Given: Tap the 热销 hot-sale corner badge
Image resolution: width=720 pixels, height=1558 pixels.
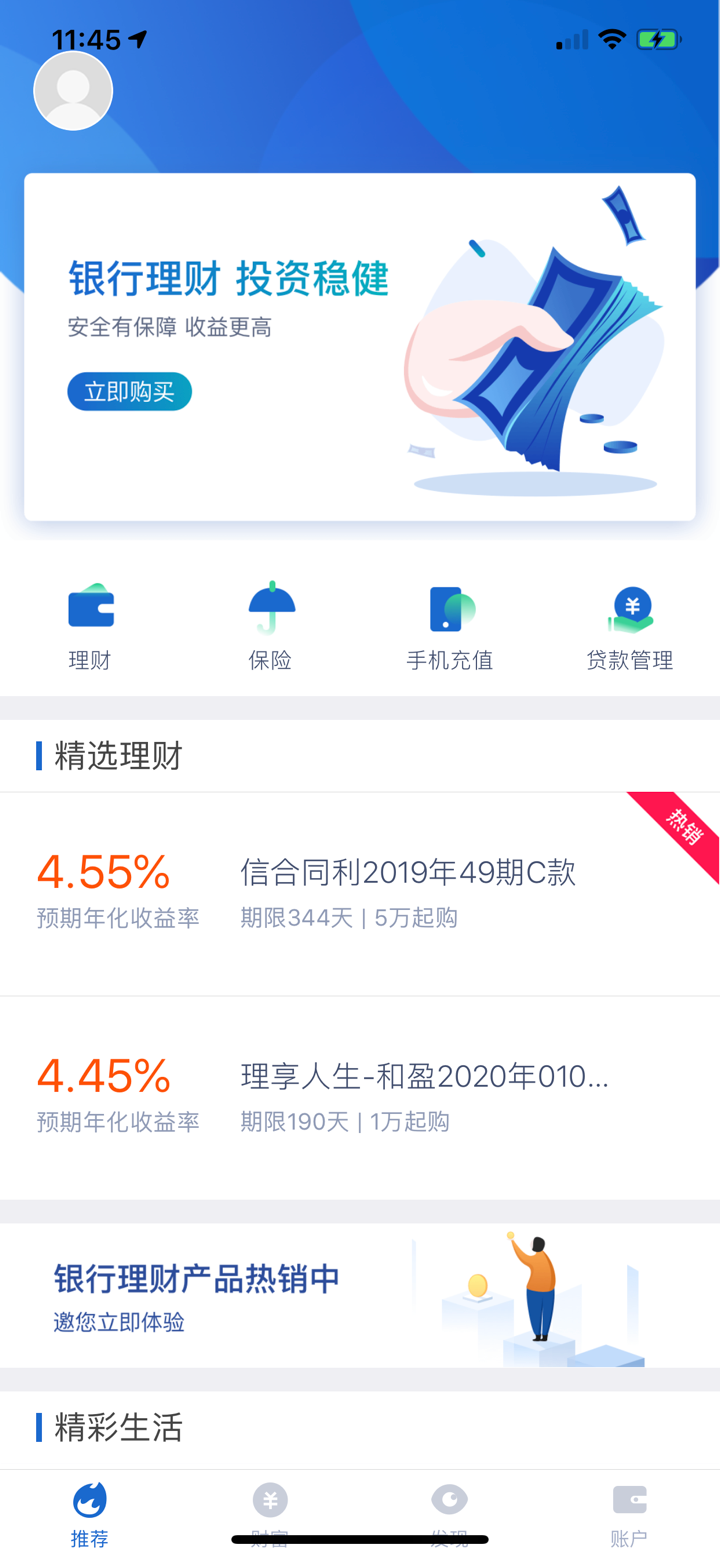Looking at the screenshot, I should 681,821.
